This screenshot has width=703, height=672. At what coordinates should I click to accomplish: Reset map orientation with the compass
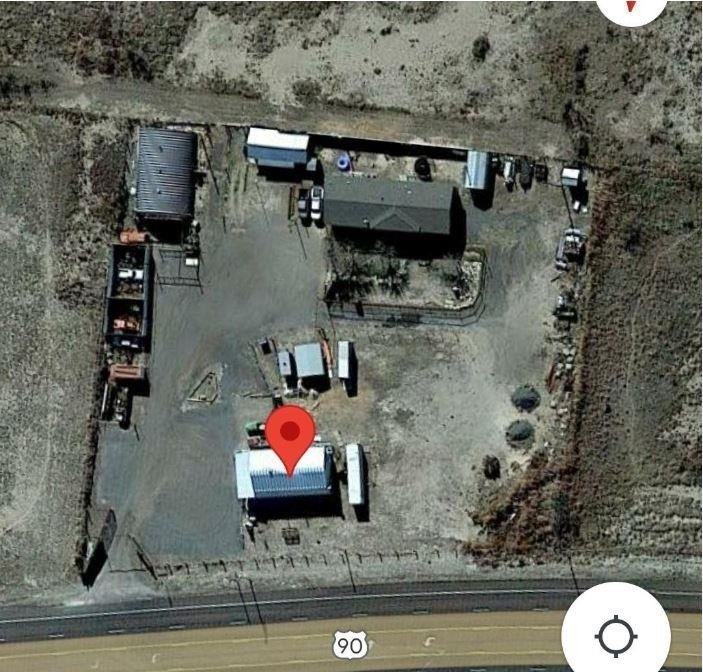(632, 6)
